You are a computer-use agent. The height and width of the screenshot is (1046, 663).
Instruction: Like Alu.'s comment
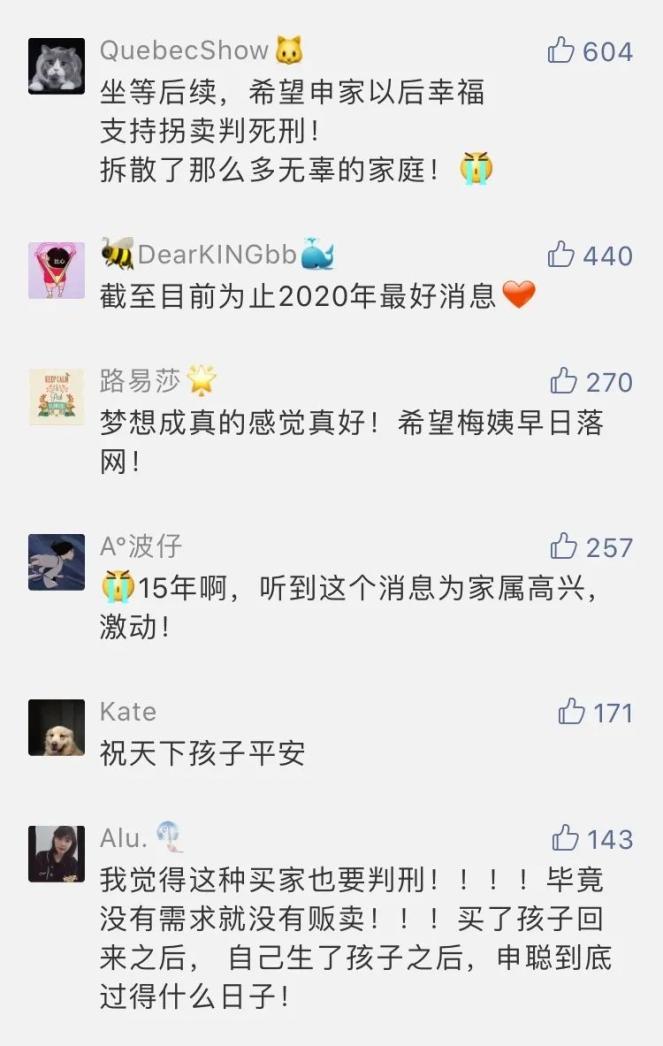[x=566, y=838]
